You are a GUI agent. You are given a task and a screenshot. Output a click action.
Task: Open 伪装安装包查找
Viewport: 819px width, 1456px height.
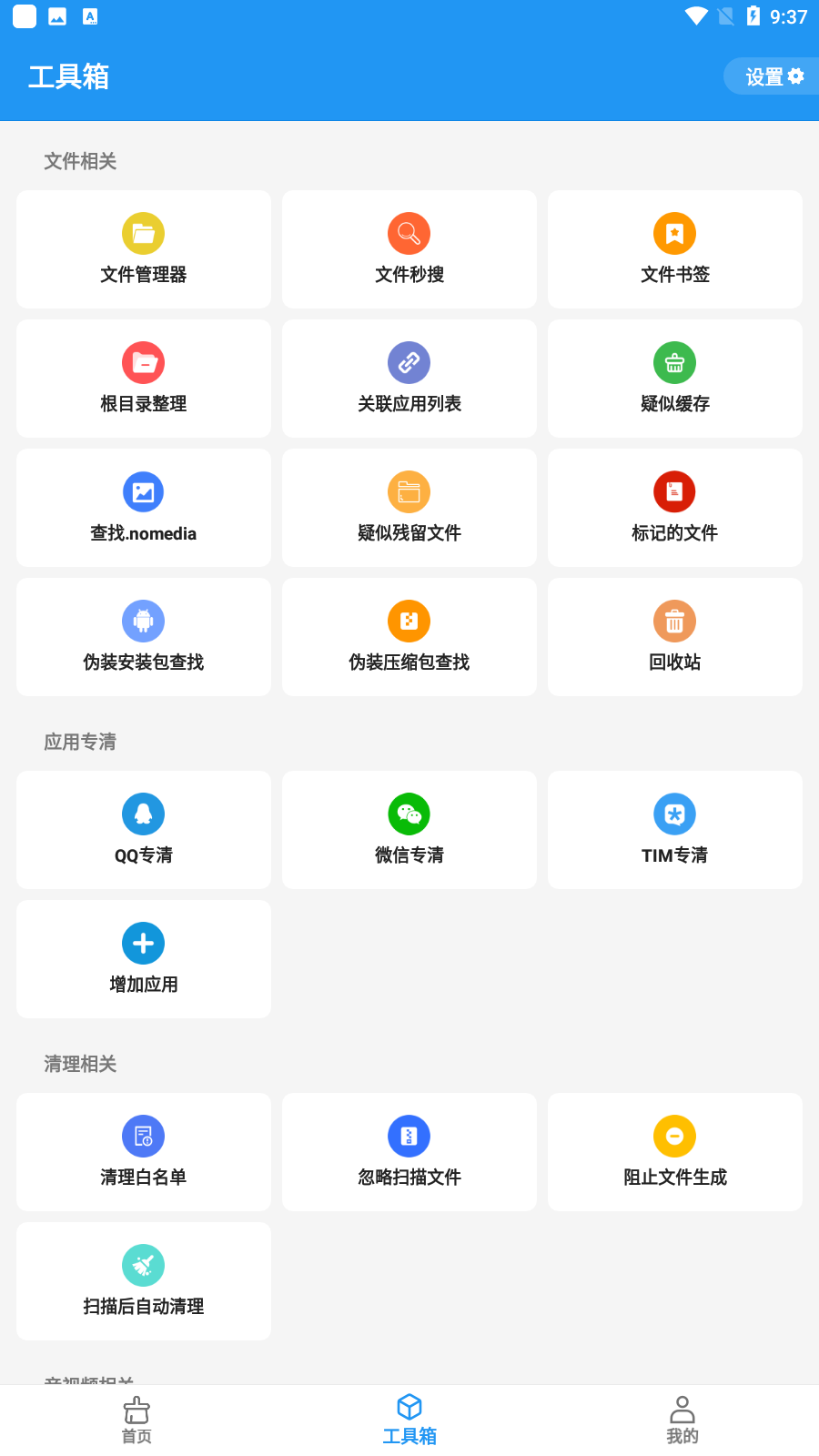pyautogui.click(x=144, y=637)
